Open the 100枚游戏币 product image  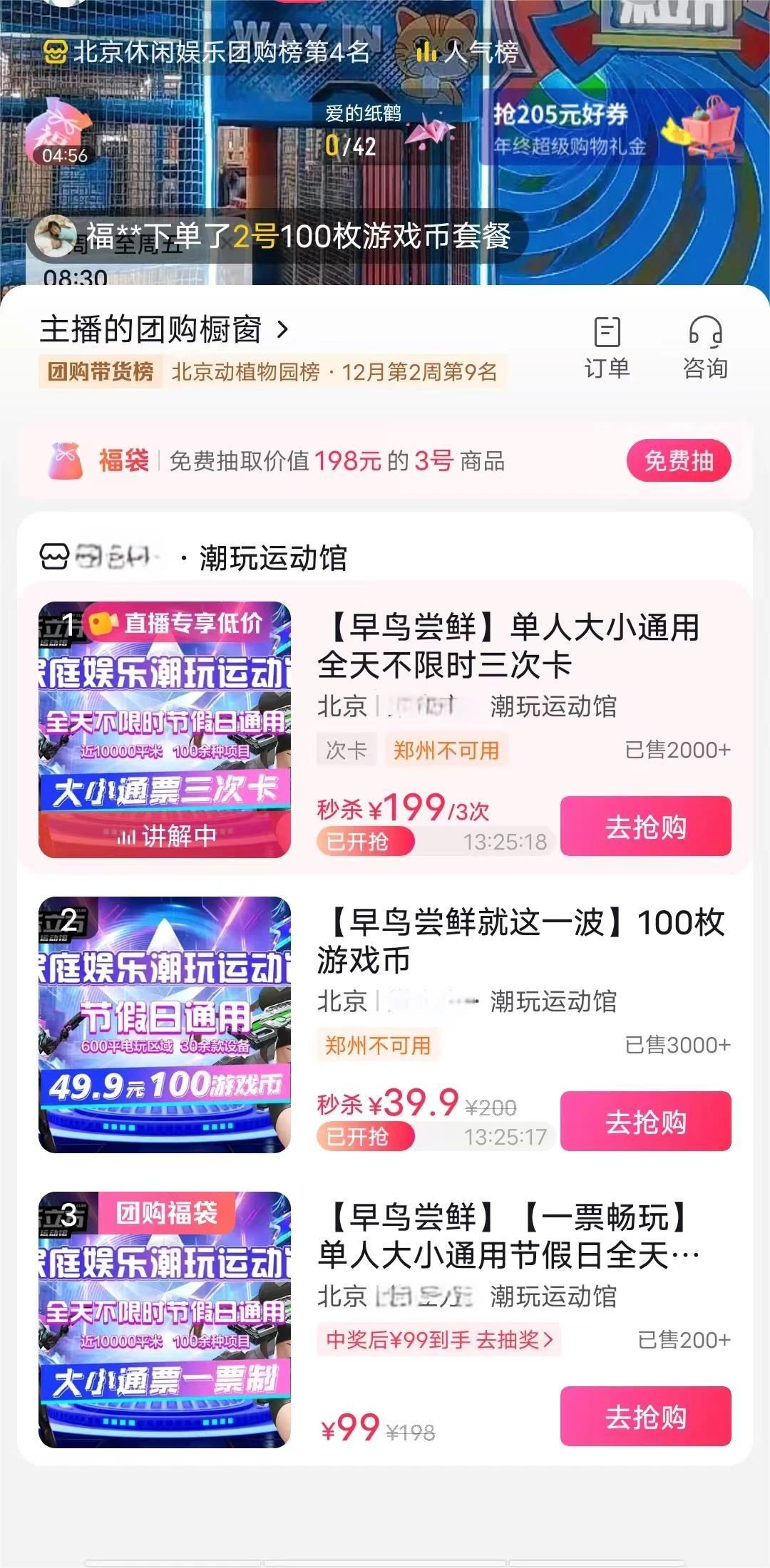coord(165,1024)
